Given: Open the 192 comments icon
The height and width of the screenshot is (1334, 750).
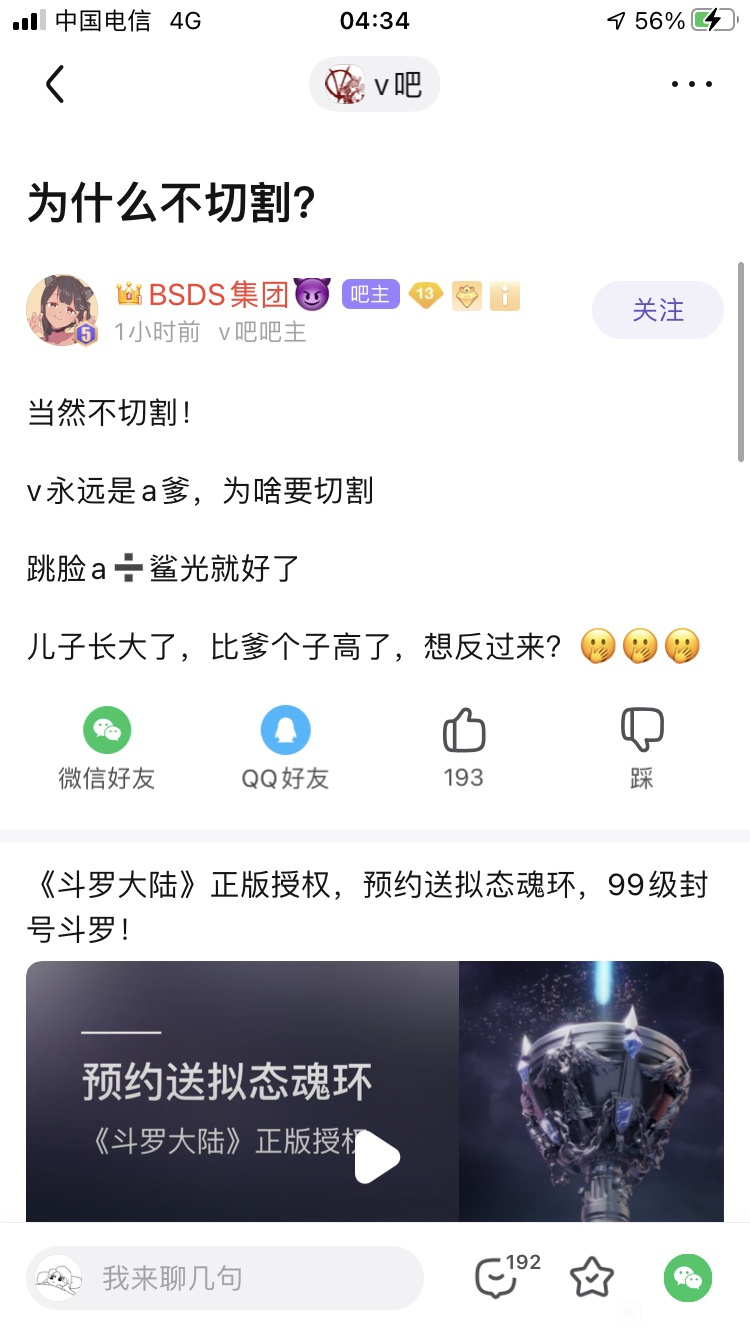Looking at the screenshot, I should coord(497,1277).
